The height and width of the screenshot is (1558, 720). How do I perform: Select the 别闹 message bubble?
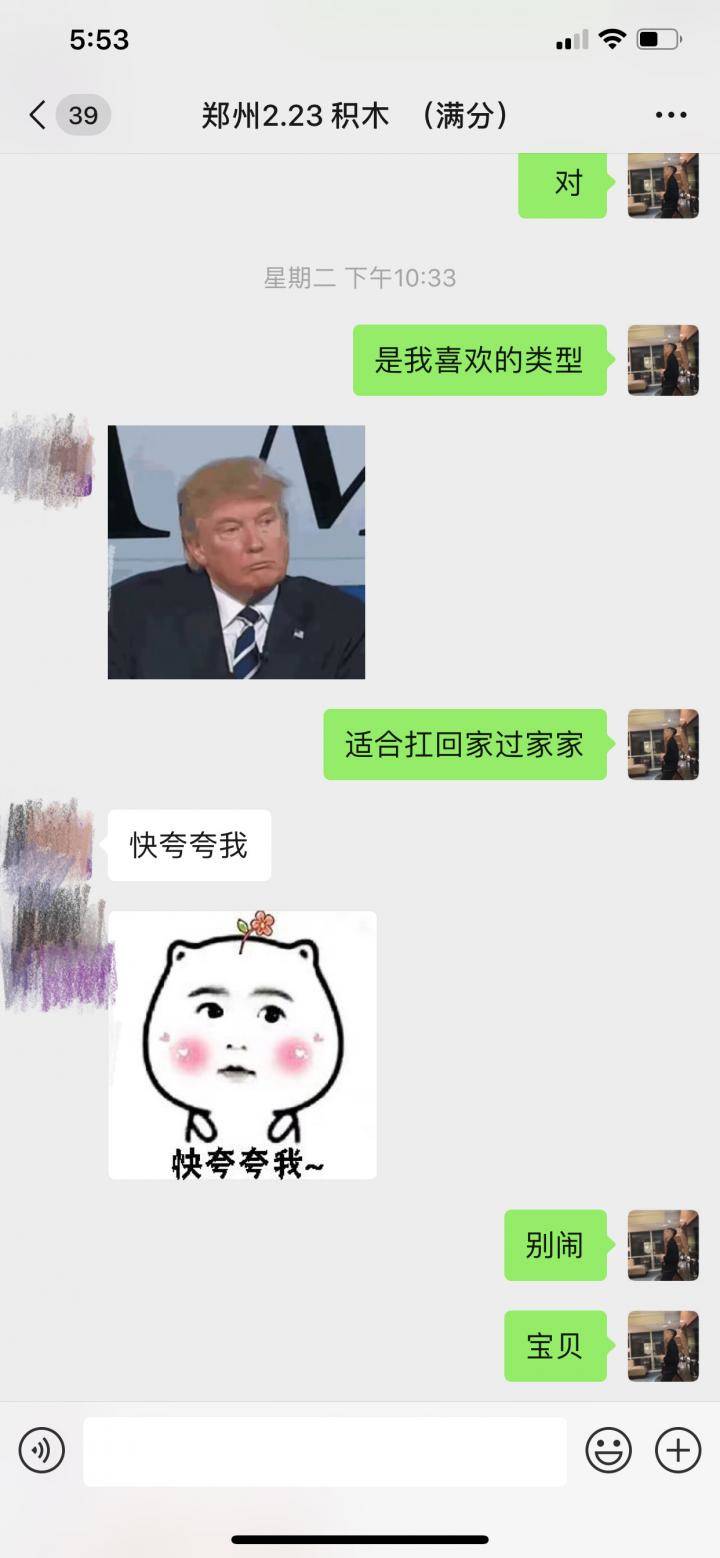point(555,1246)
